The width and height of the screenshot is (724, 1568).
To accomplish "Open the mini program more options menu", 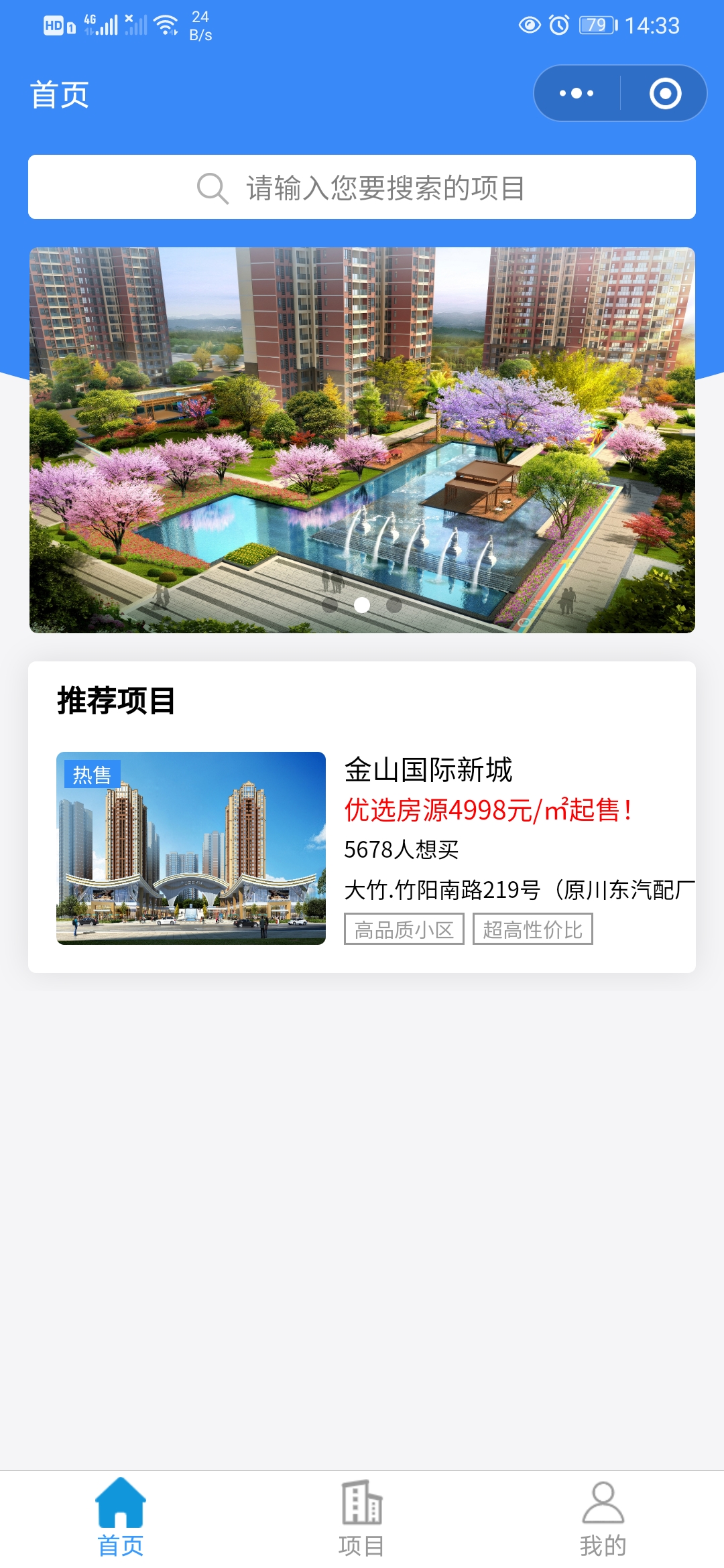I will click(x=577, y=93).
